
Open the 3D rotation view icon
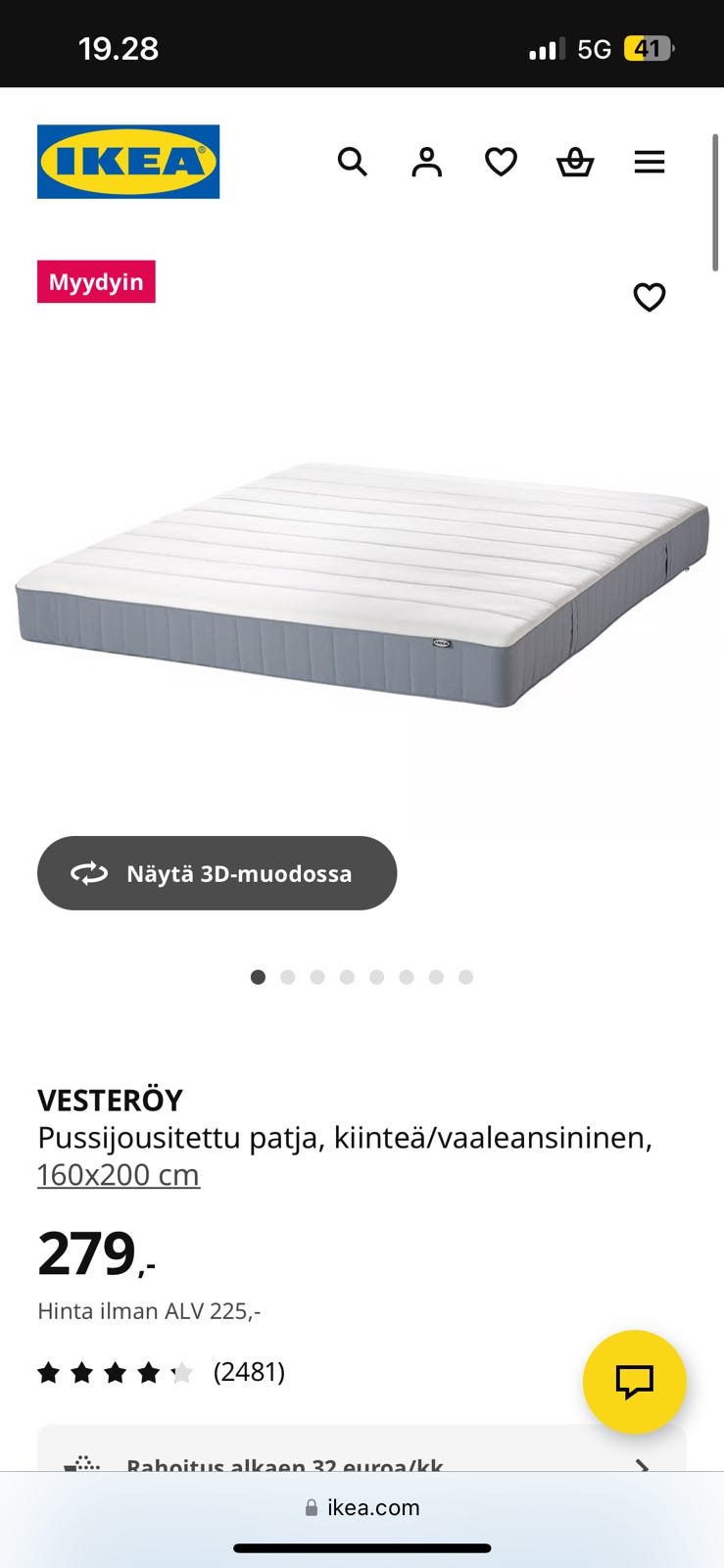point(89,873)
